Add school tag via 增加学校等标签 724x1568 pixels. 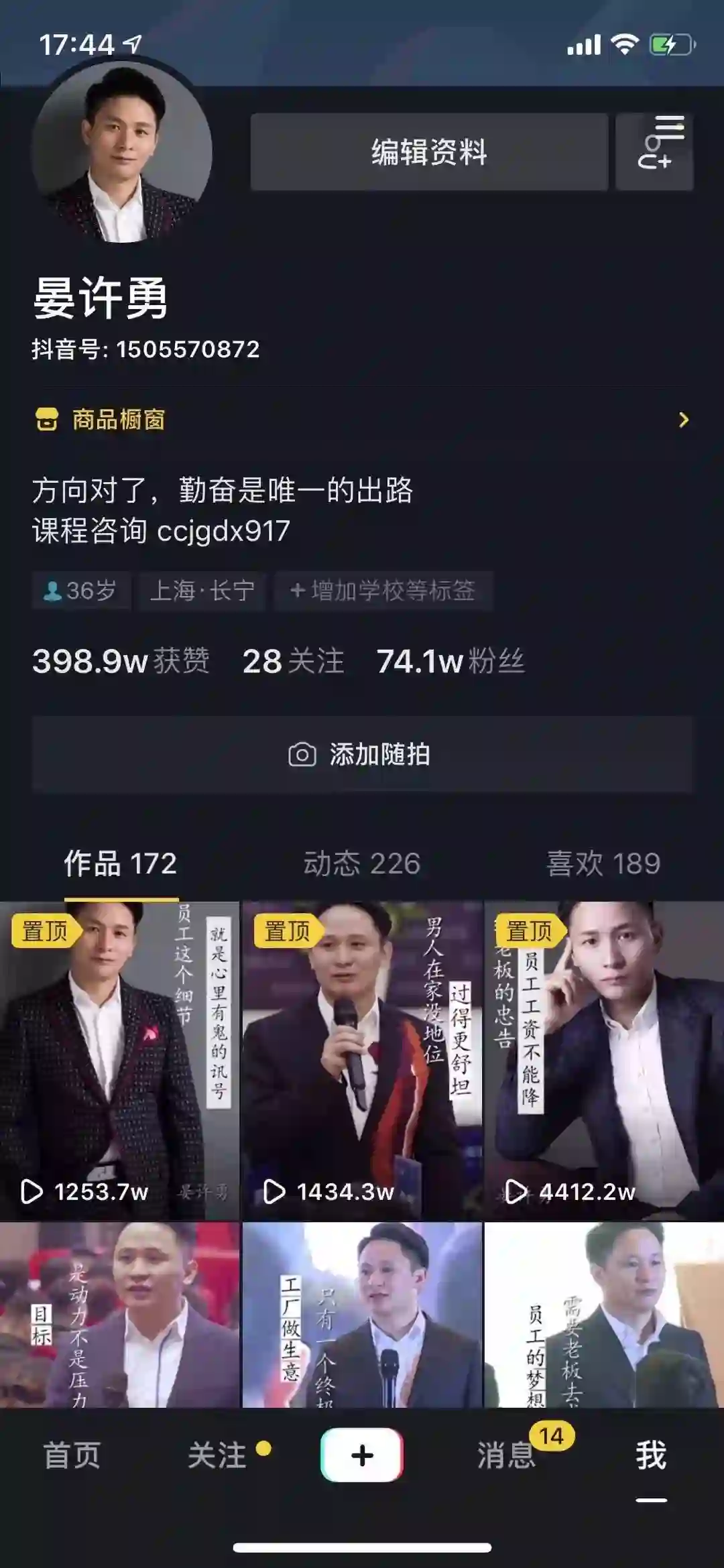pos(383,591)
